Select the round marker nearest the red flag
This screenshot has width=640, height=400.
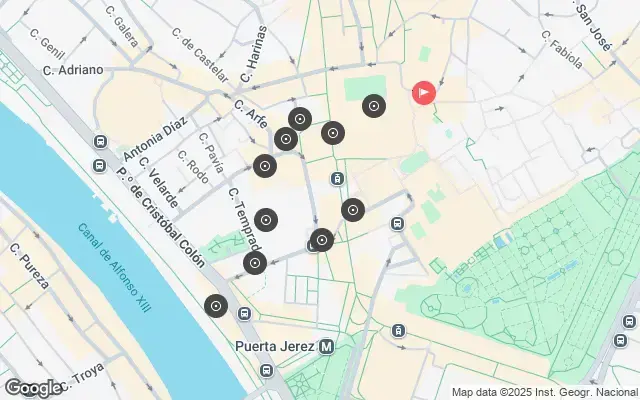click(373, 105)
